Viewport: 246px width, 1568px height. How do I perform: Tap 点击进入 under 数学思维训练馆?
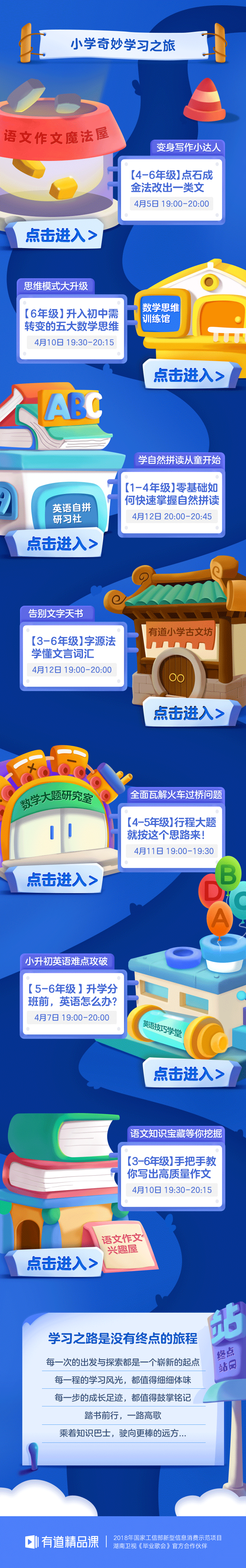(x=188, y=376)
